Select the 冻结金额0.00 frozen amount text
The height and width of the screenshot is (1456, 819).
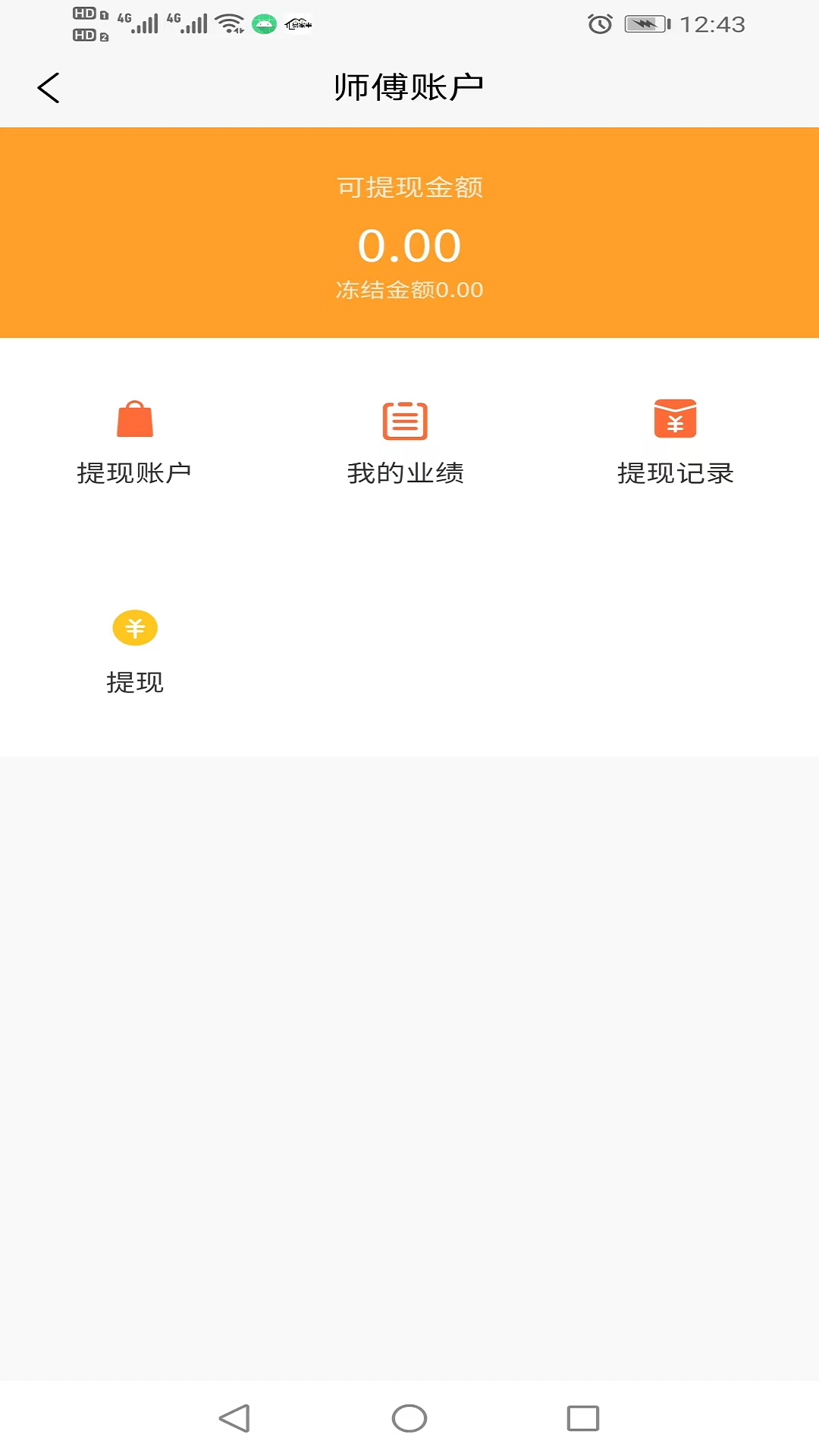coord(409,290)
